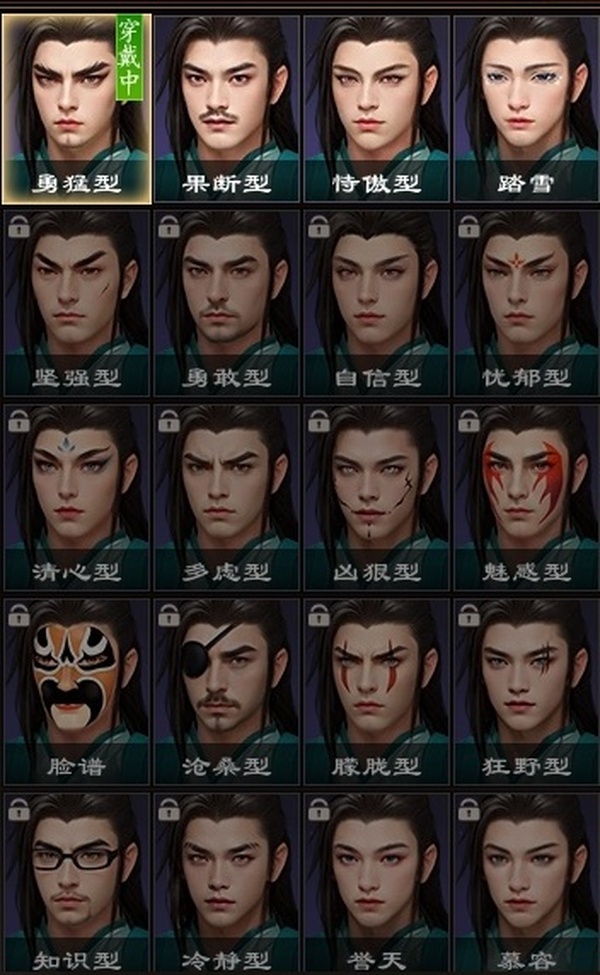Image resolution: width=600 pixels, height=975 pixels.
Task: Select the 勇猛型 face preset
Action: coord(77,107)
